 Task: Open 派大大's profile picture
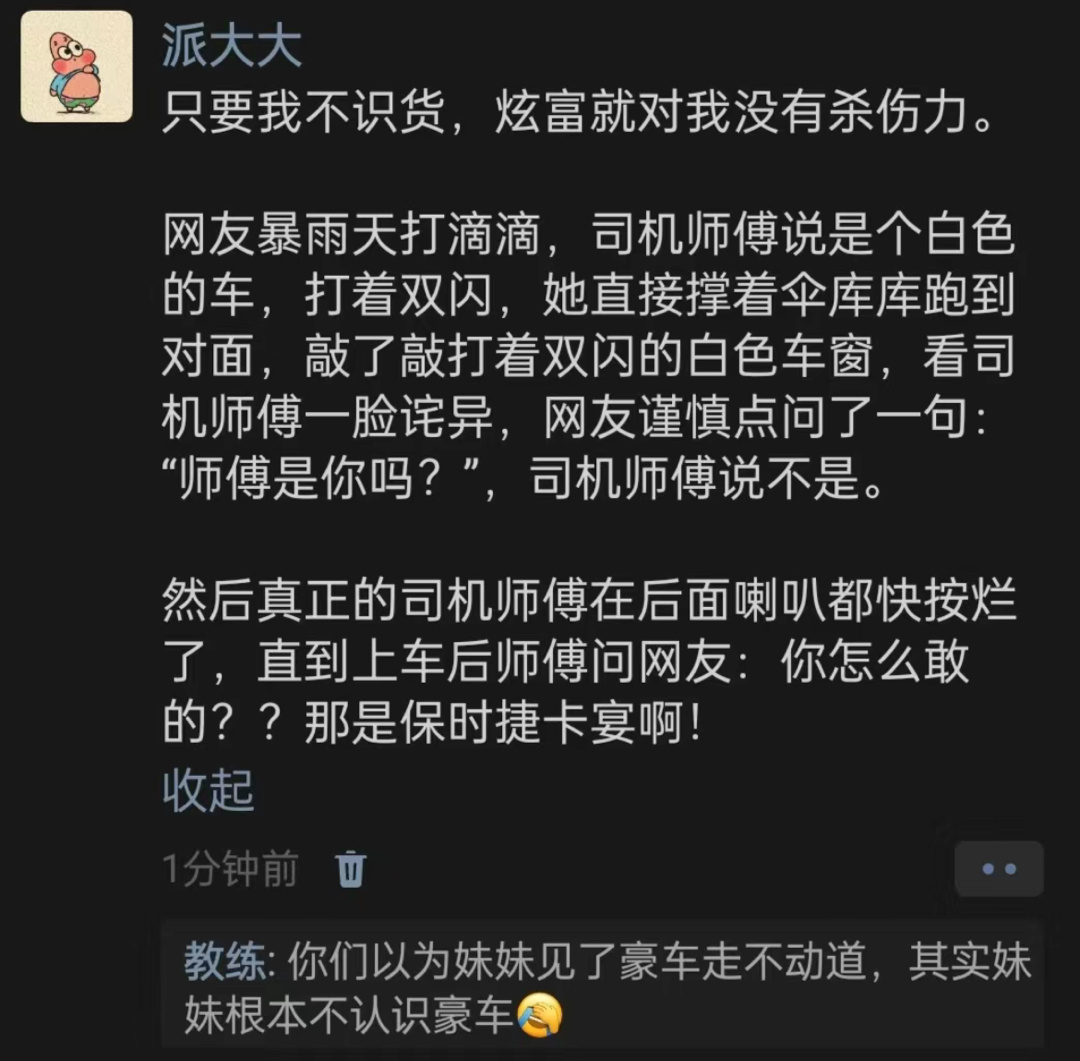76,66
